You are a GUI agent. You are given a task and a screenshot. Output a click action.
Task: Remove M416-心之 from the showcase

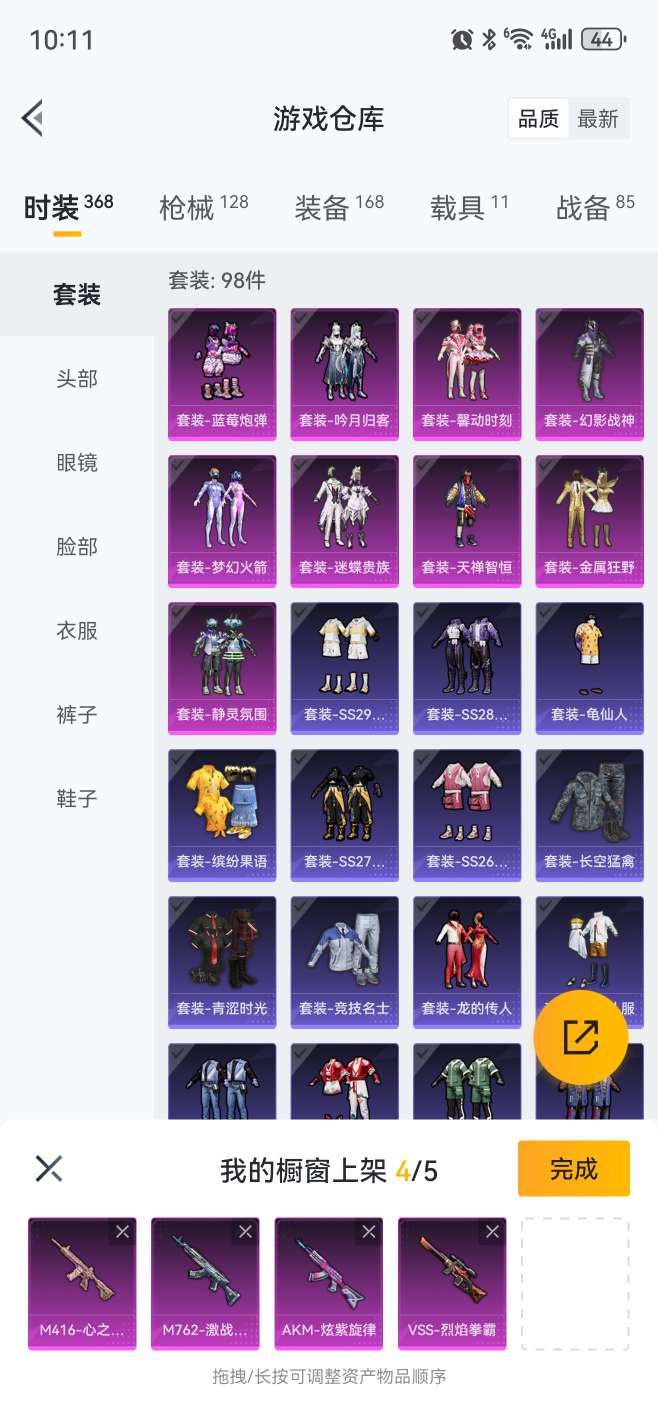pyautogui.click(x=122, y=1232)
